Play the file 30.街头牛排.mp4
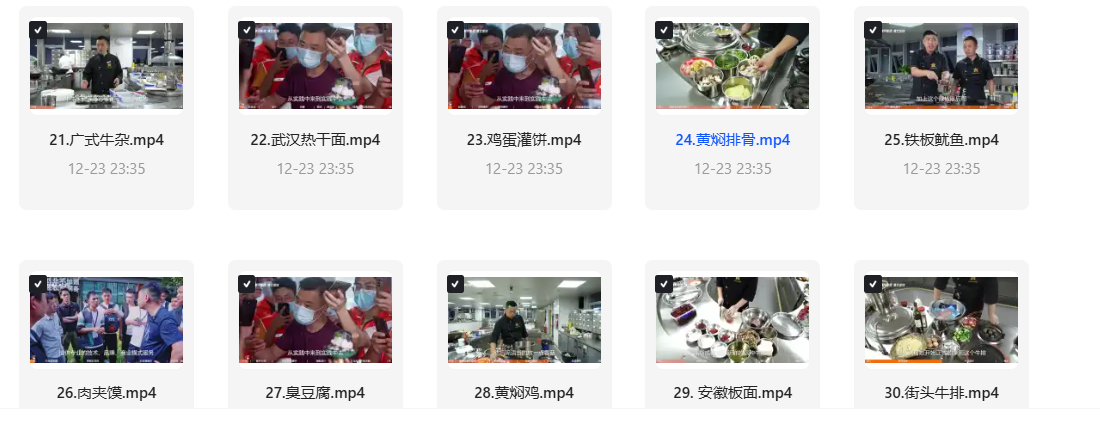Screen dimensions: 1100x421 pos(941,321)
